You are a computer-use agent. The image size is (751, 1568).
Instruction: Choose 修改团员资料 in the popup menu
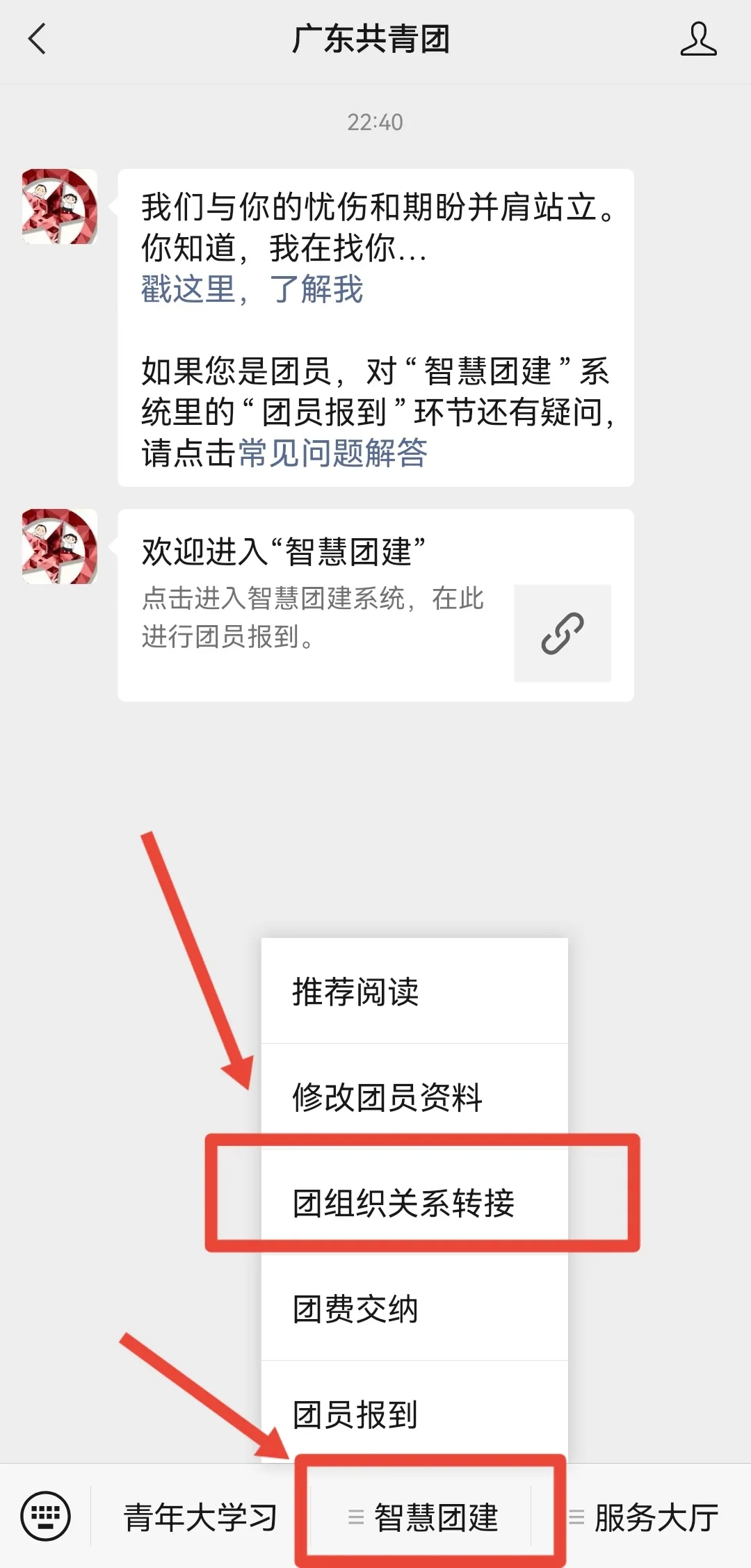414,1097
